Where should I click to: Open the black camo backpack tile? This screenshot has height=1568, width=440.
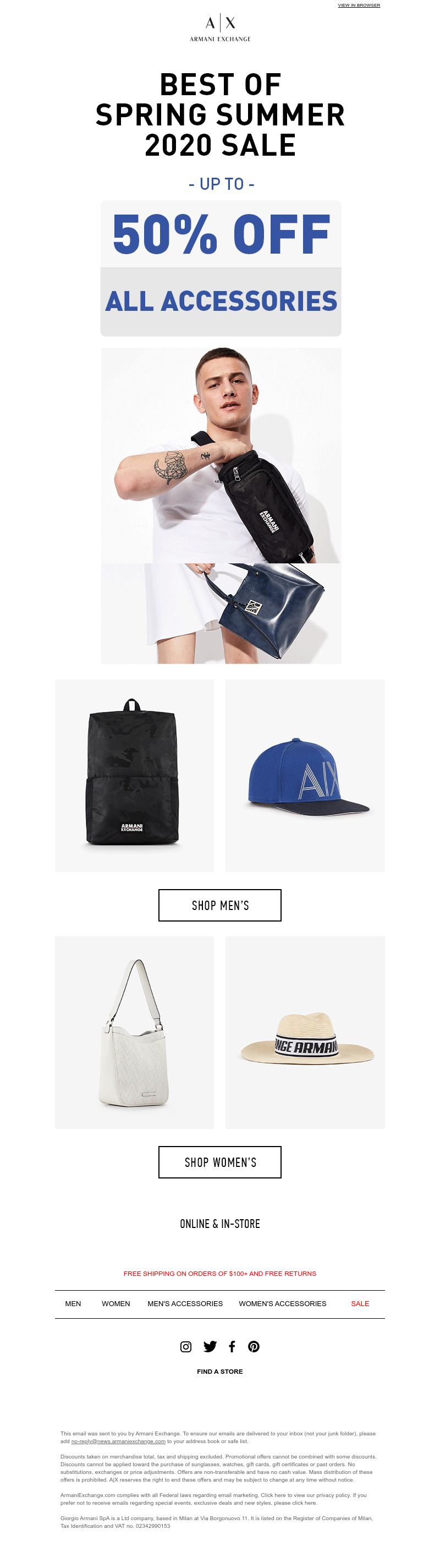(134, 775)
